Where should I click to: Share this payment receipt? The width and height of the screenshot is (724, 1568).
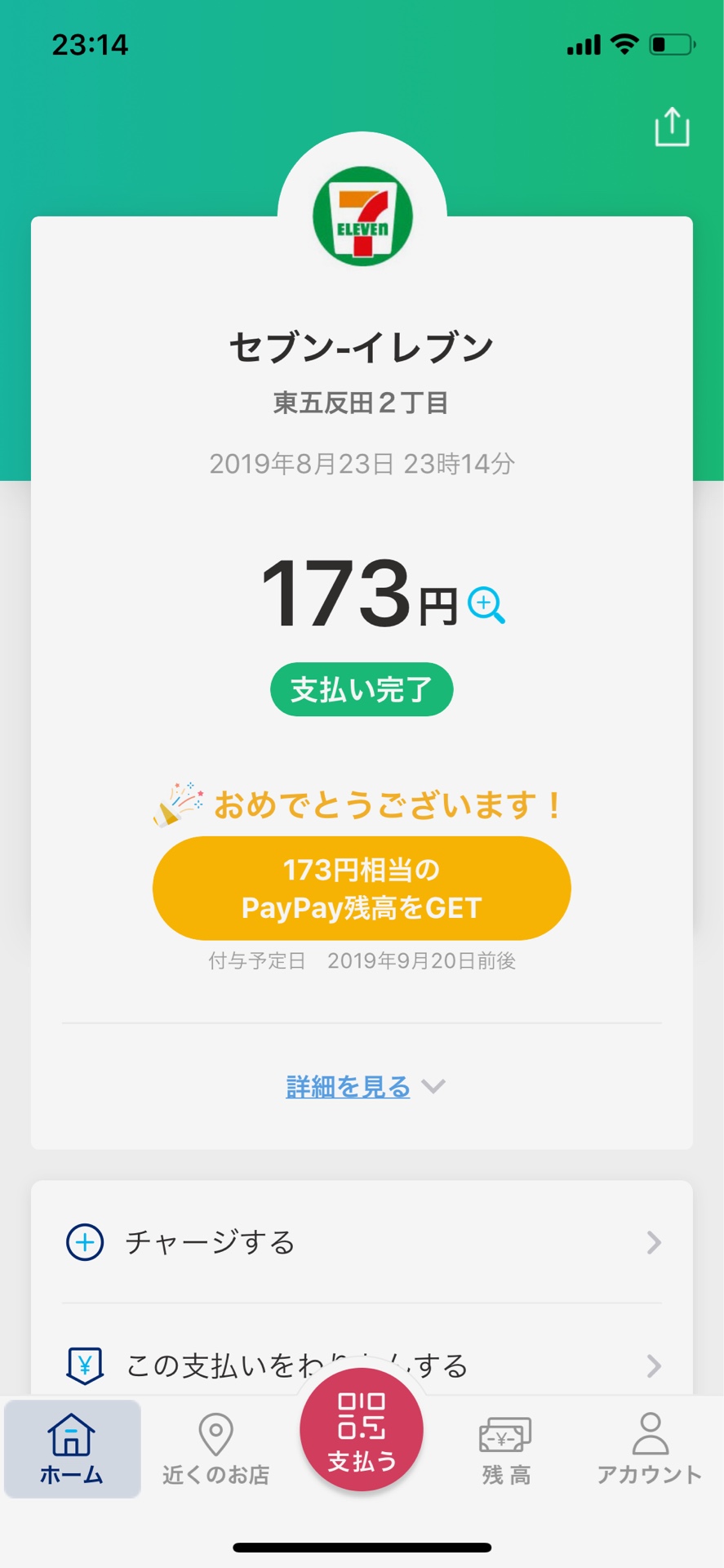click(x=672, y=127)
